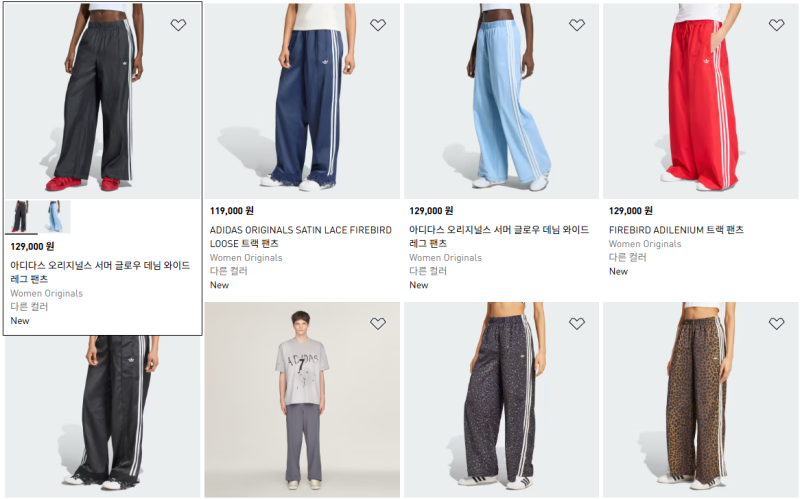Wishlist the leopard print wide pants
Image resolution: width=800 pixels, height=499 pixels.
(776, 323)
